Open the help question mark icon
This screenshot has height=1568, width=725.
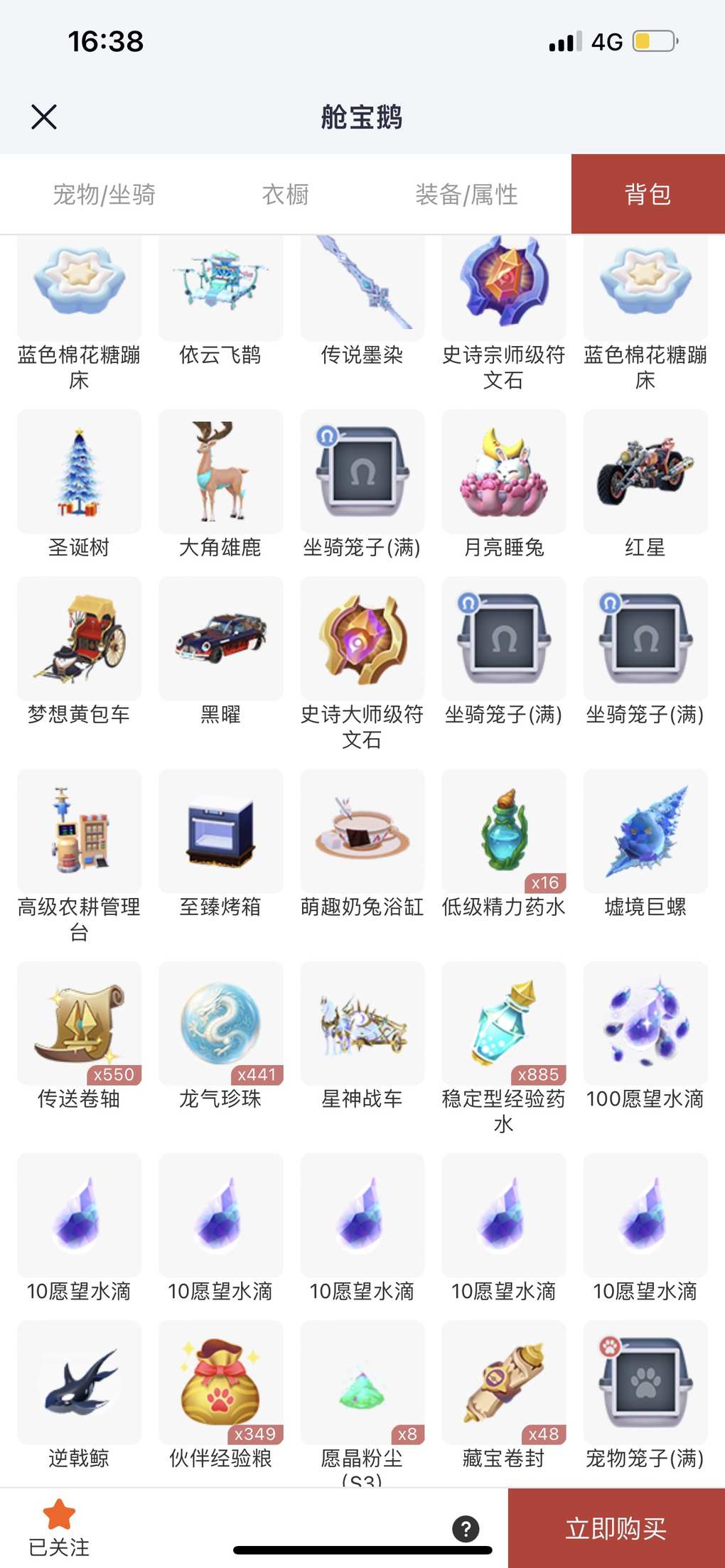tap(466, 1528)
